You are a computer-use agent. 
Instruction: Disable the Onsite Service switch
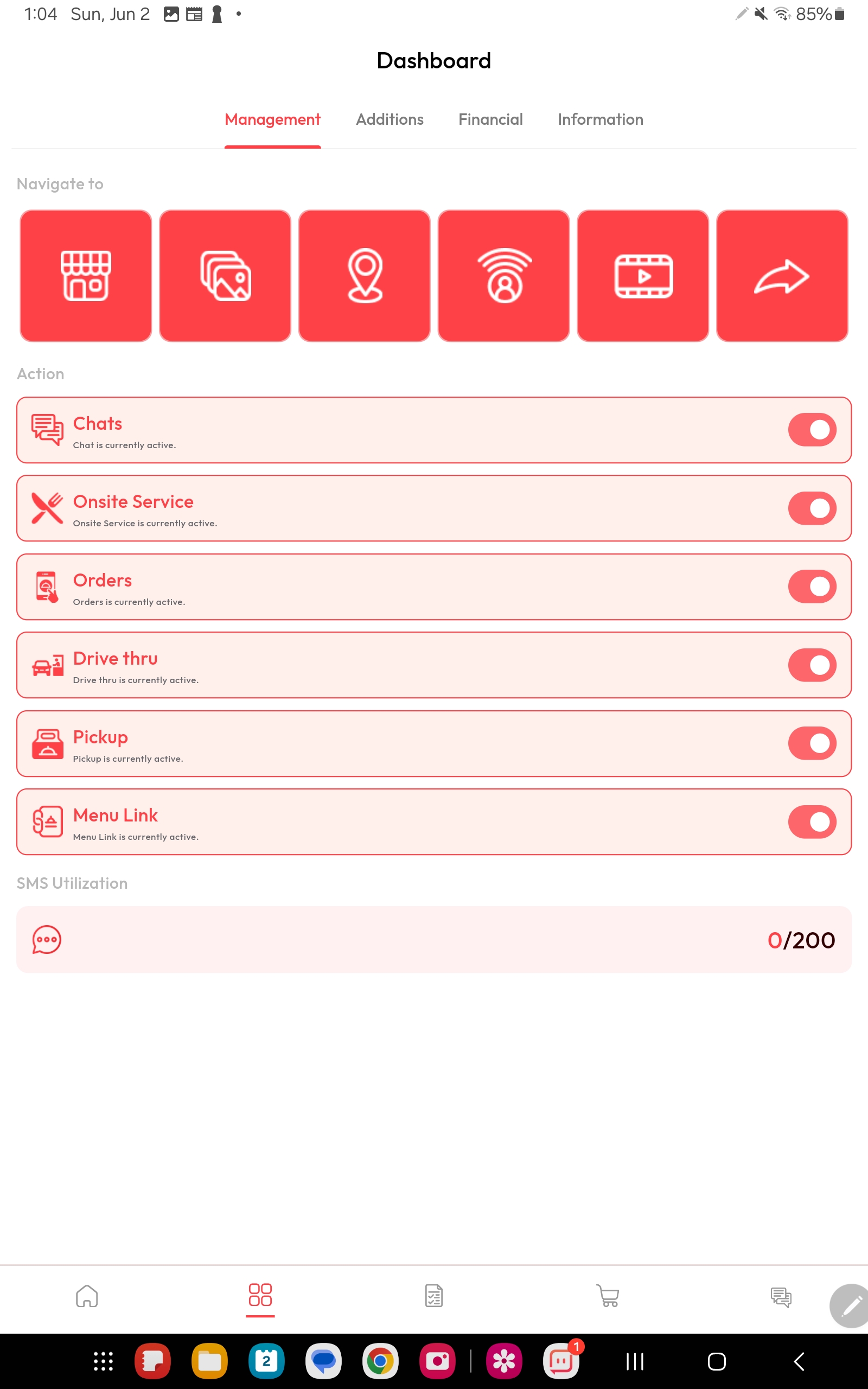[x=812, y=508]
